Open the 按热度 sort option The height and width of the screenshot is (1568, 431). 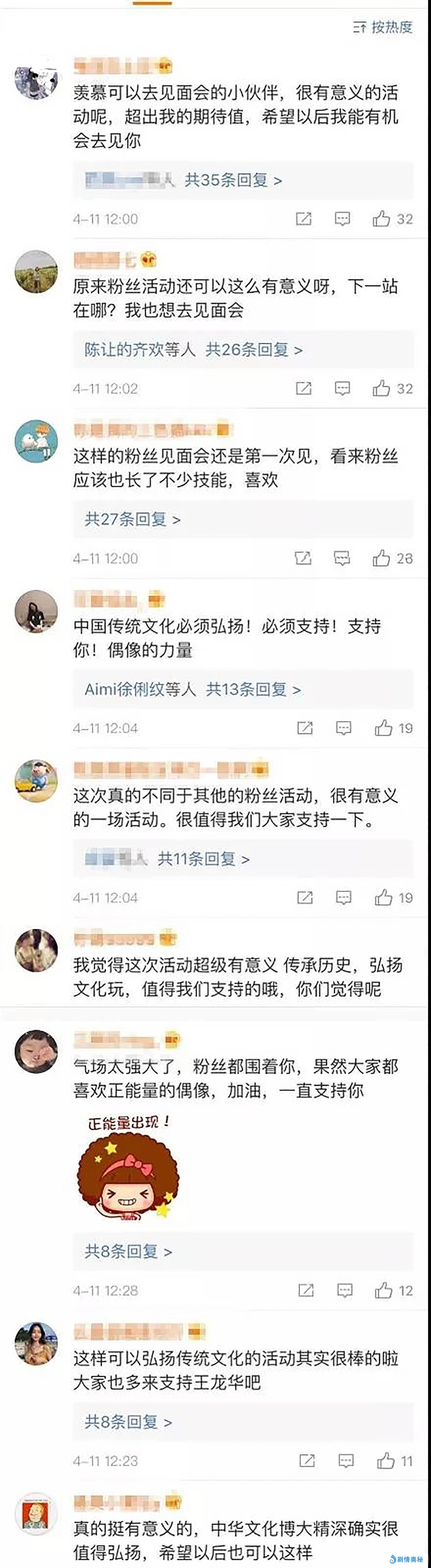pyautogui.click(x=384, y=27)
